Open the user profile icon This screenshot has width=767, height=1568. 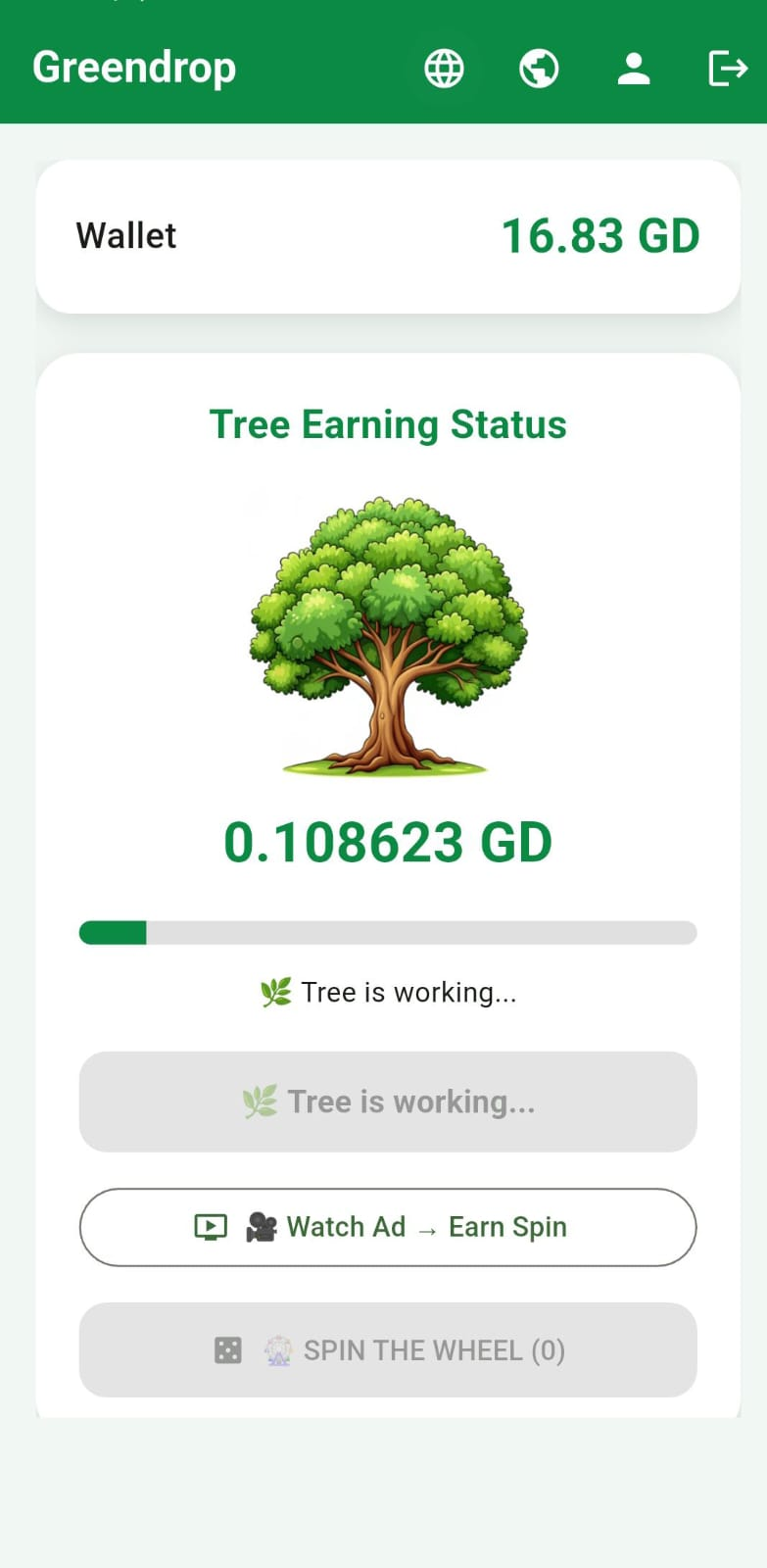[x=634, y=69]
